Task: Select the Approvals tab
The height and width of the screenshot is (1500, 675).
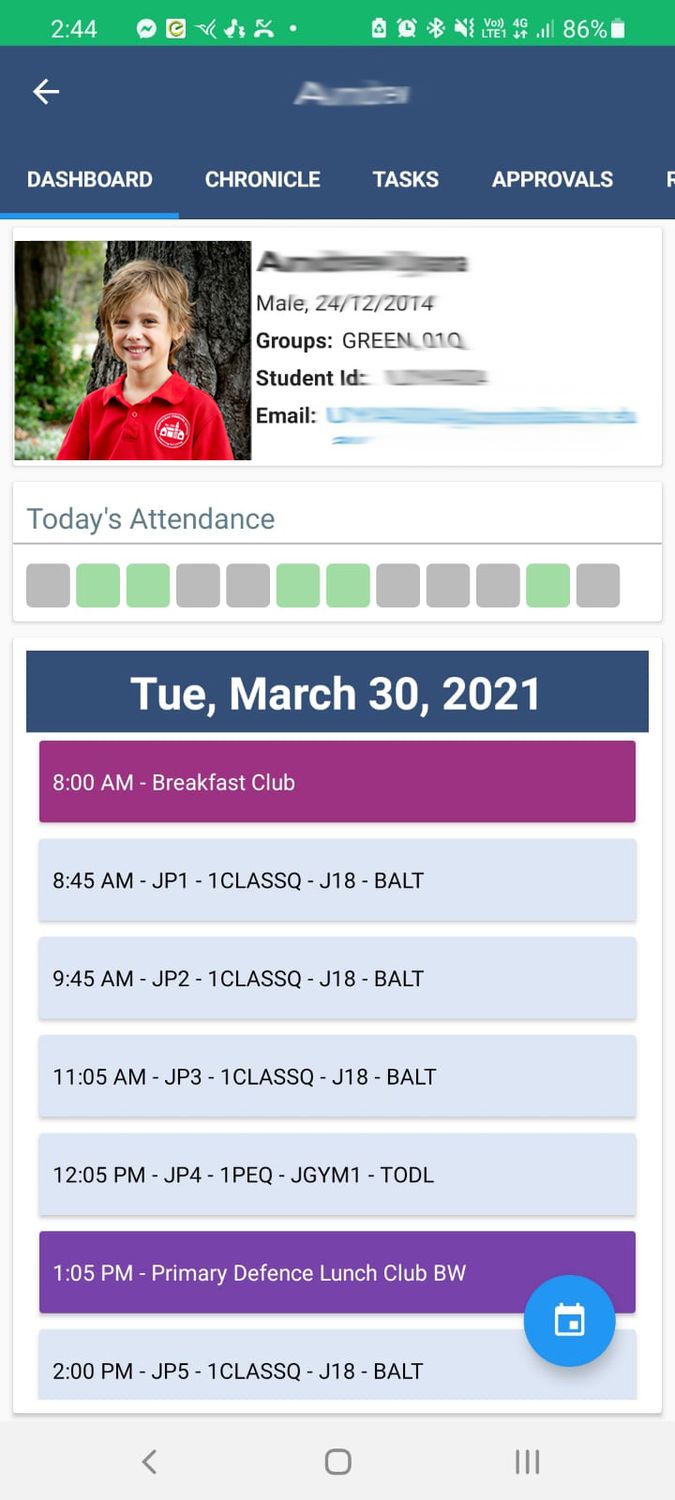Action: (x=552, y=179)
